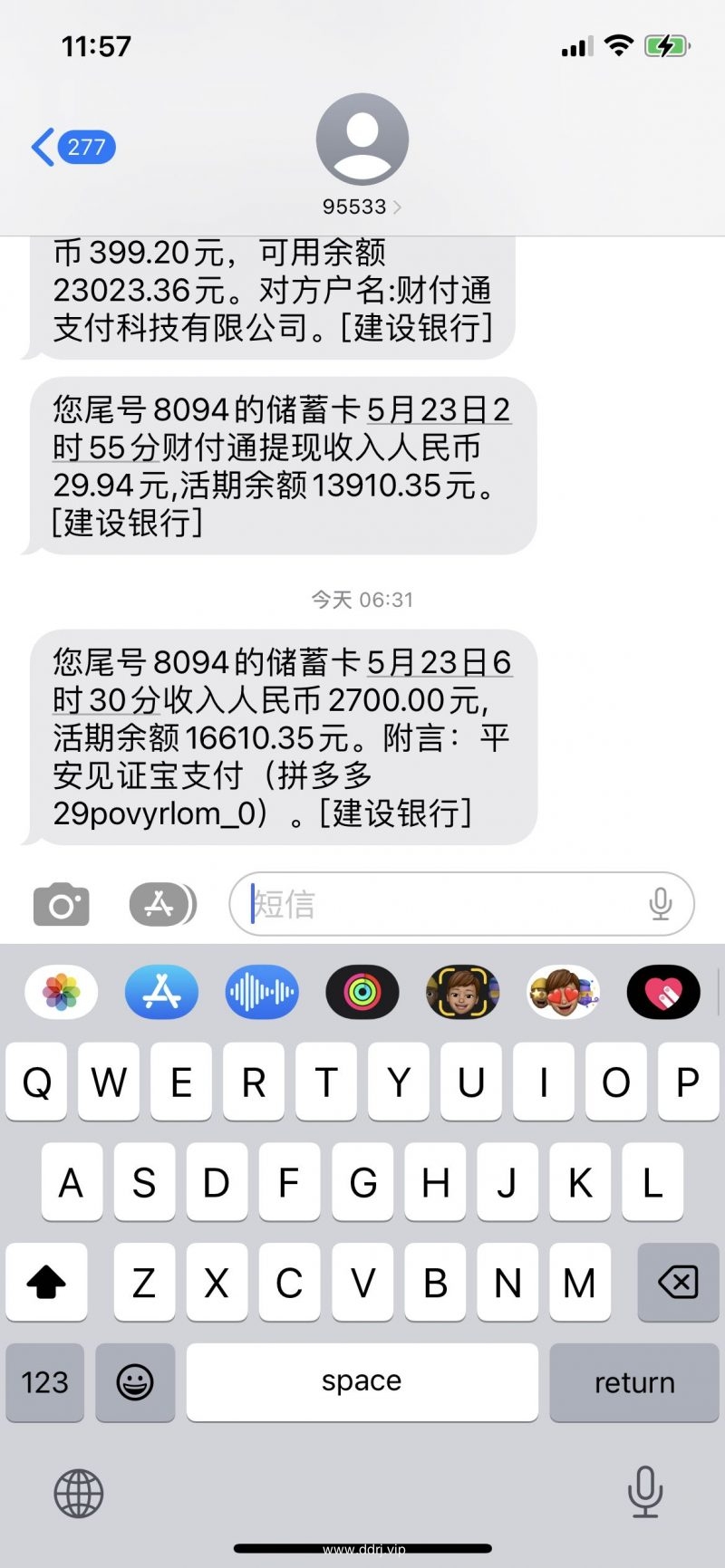This screenshot has width=725, height=1568.
Task: Open the Digital Touch heart app
Action: (663, 992)
